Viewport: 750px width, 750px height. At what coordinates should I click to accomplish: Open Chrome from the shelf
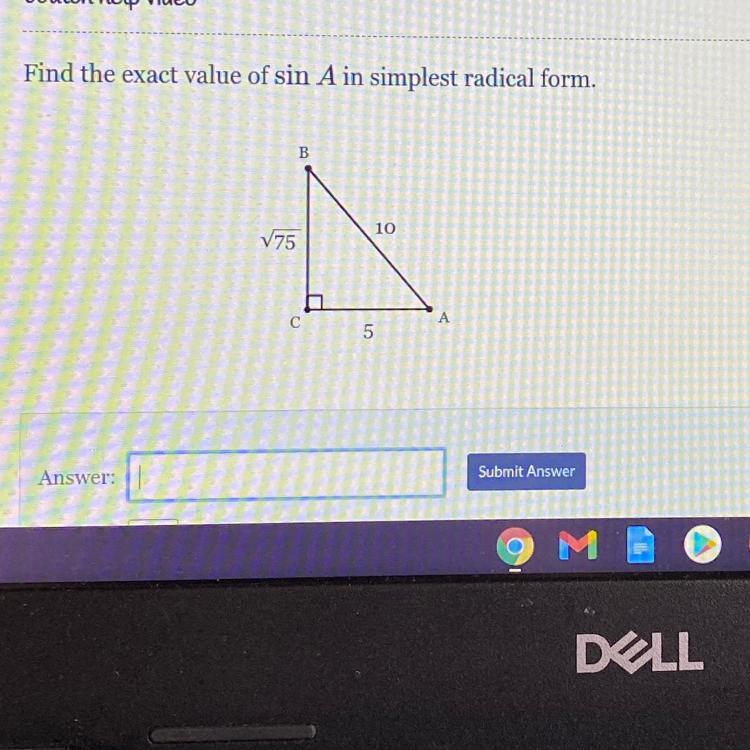pos(515,546)
